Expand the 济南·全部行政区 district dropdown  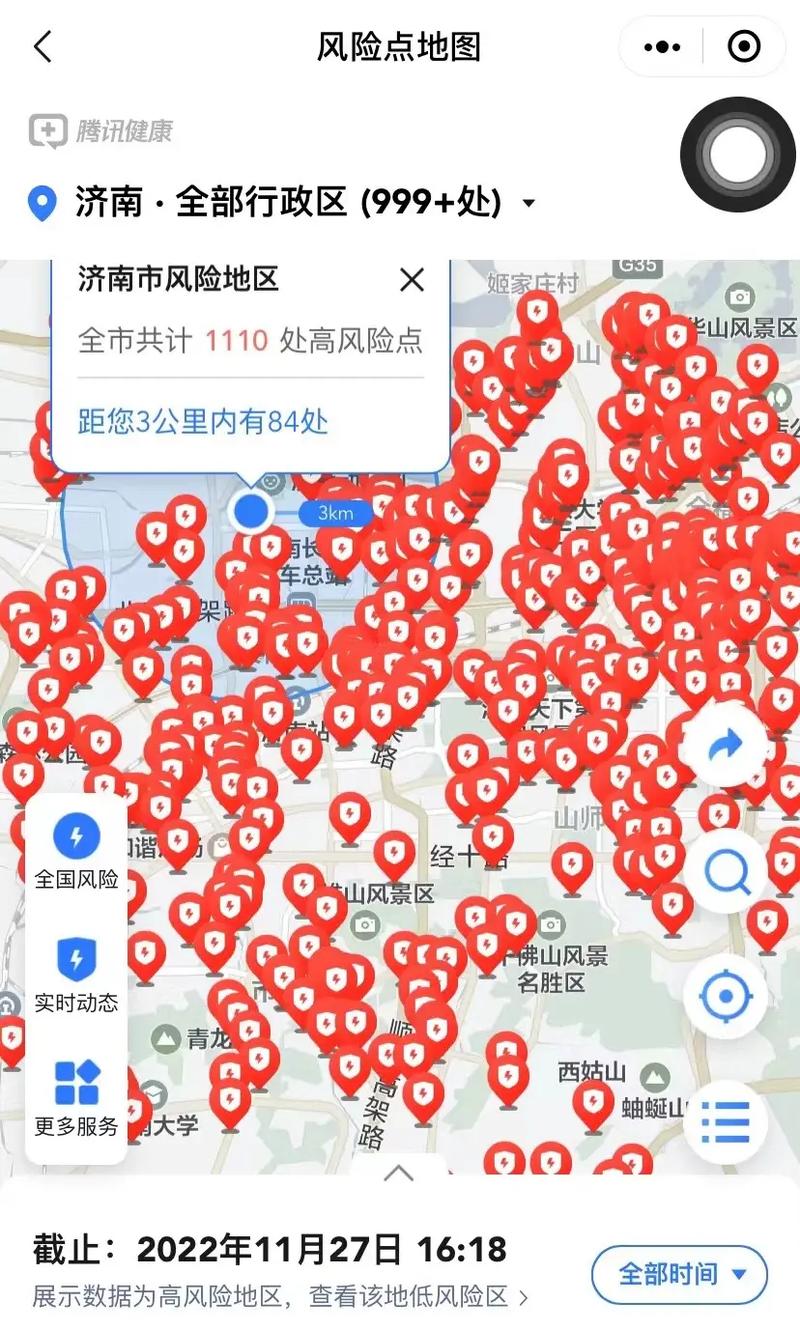tap(529, 204)
